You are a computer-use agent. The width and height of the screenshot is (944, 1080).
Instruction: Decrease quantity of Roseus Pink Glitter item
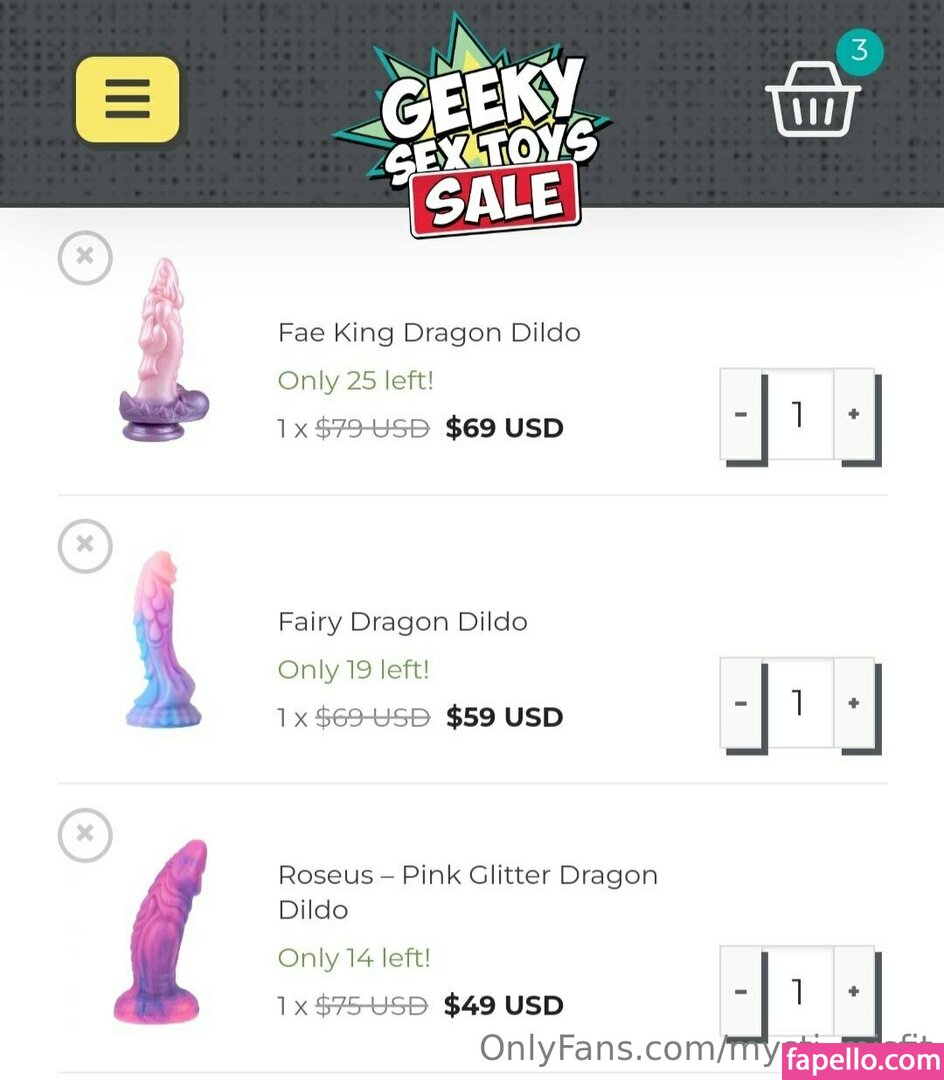click(741, 991)
